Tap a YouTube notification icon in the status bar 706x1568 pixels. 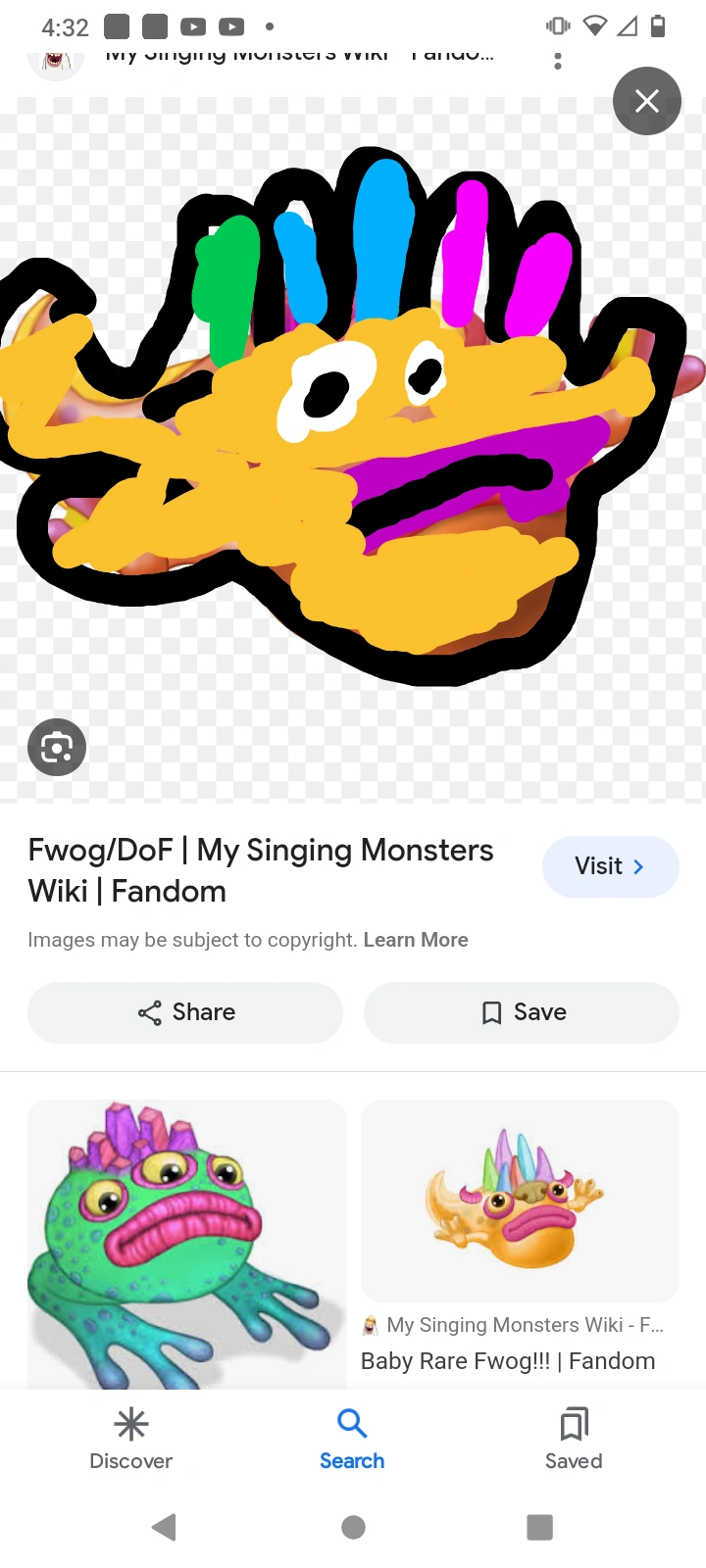(193, 26)
